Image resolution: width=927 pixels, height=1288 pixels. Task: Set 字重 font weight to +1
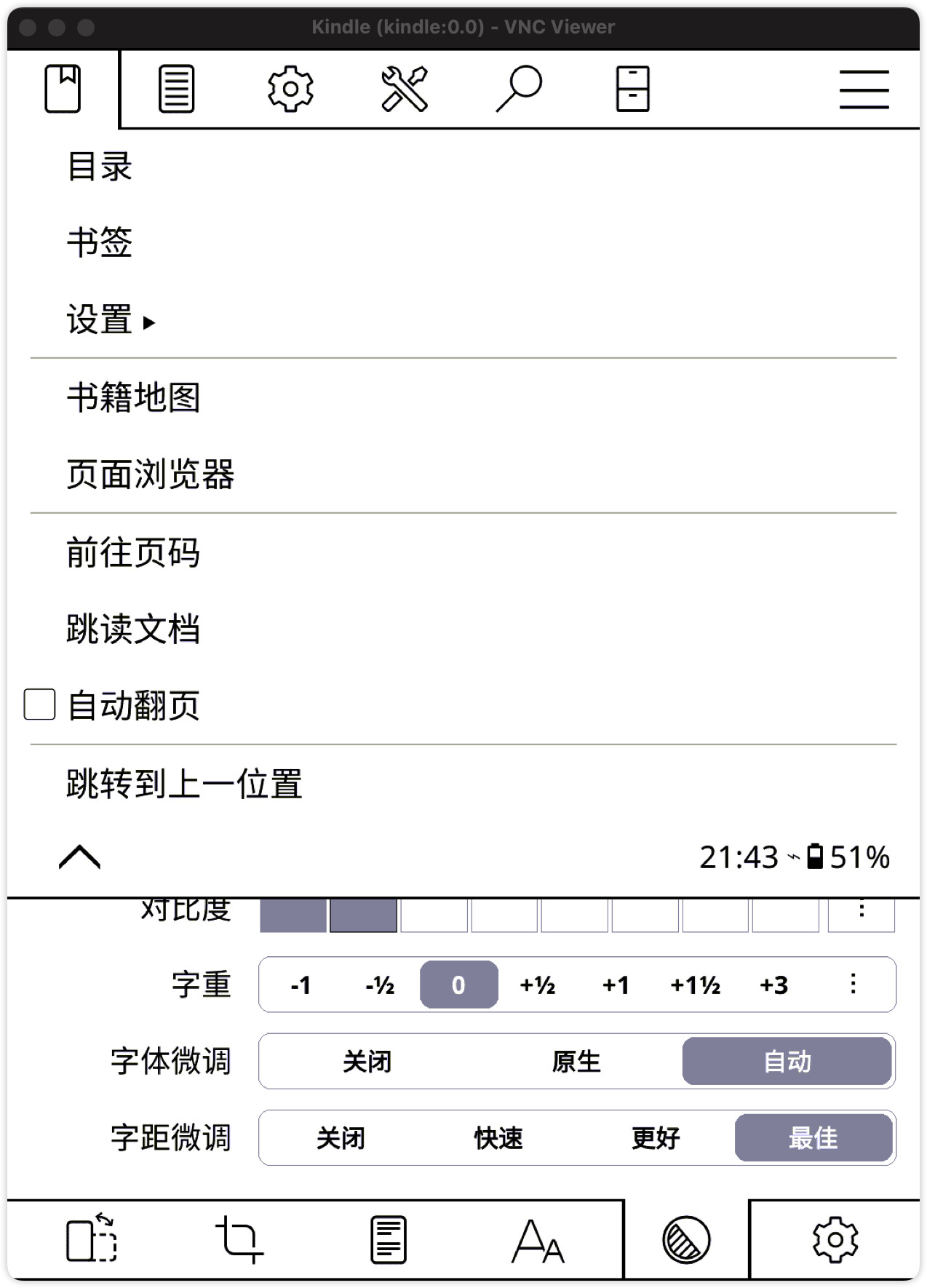point(616,985)
